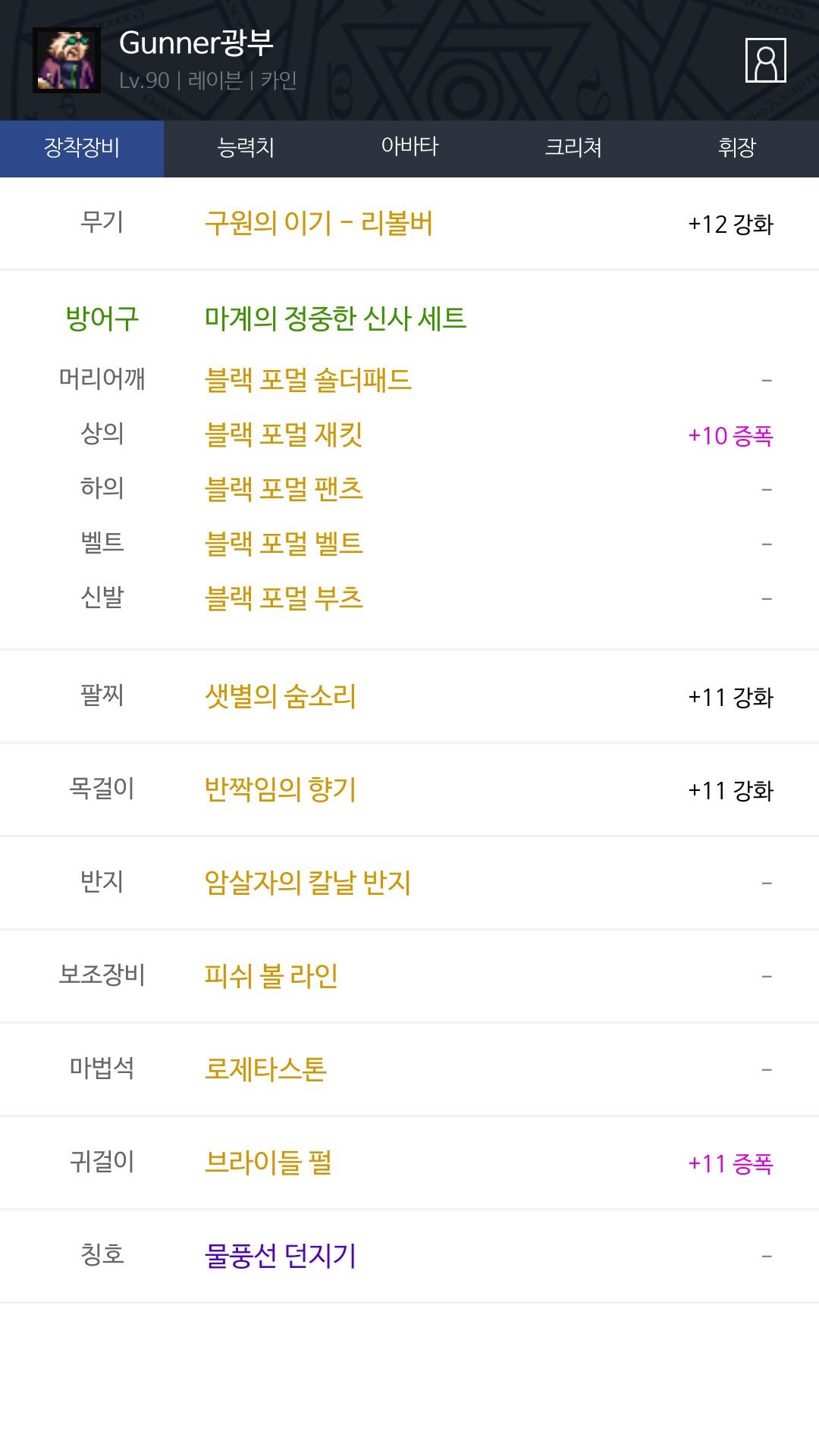Switch to the 아바타 tab
Image resolution: width=819 pixels, height=1456 pixels.
click(x=409, y=149)
